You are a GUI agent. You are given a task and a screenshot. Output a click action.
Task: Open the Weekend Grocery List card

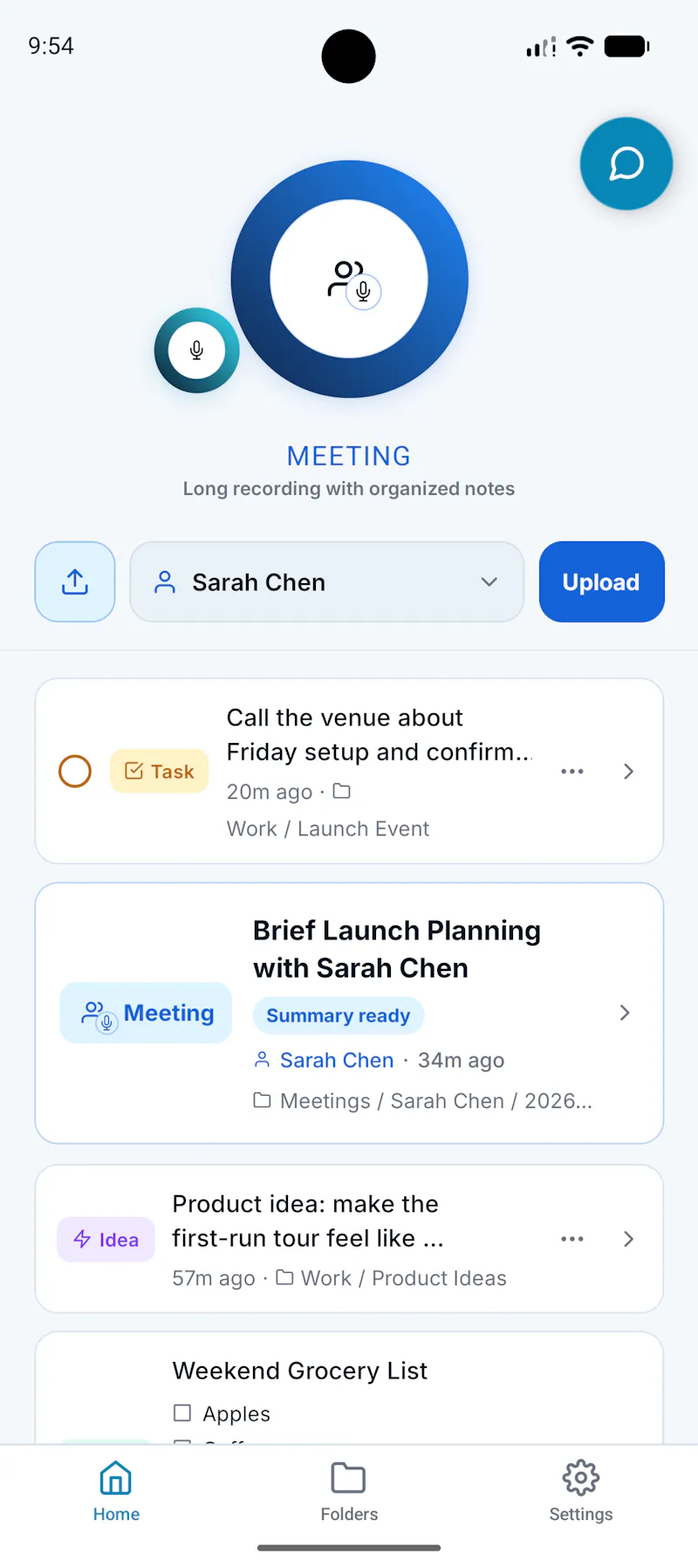click(349, 1388)
